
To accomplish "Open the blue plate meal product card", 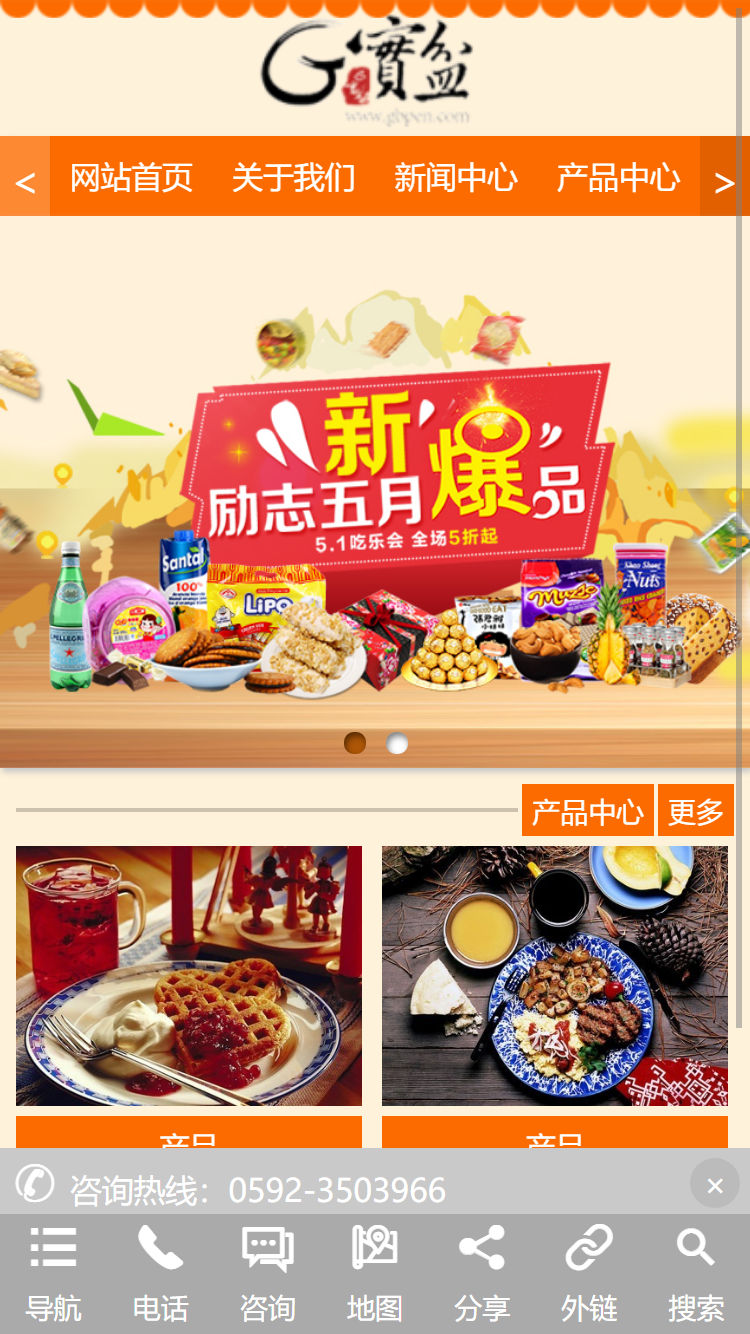I will 555,975.
